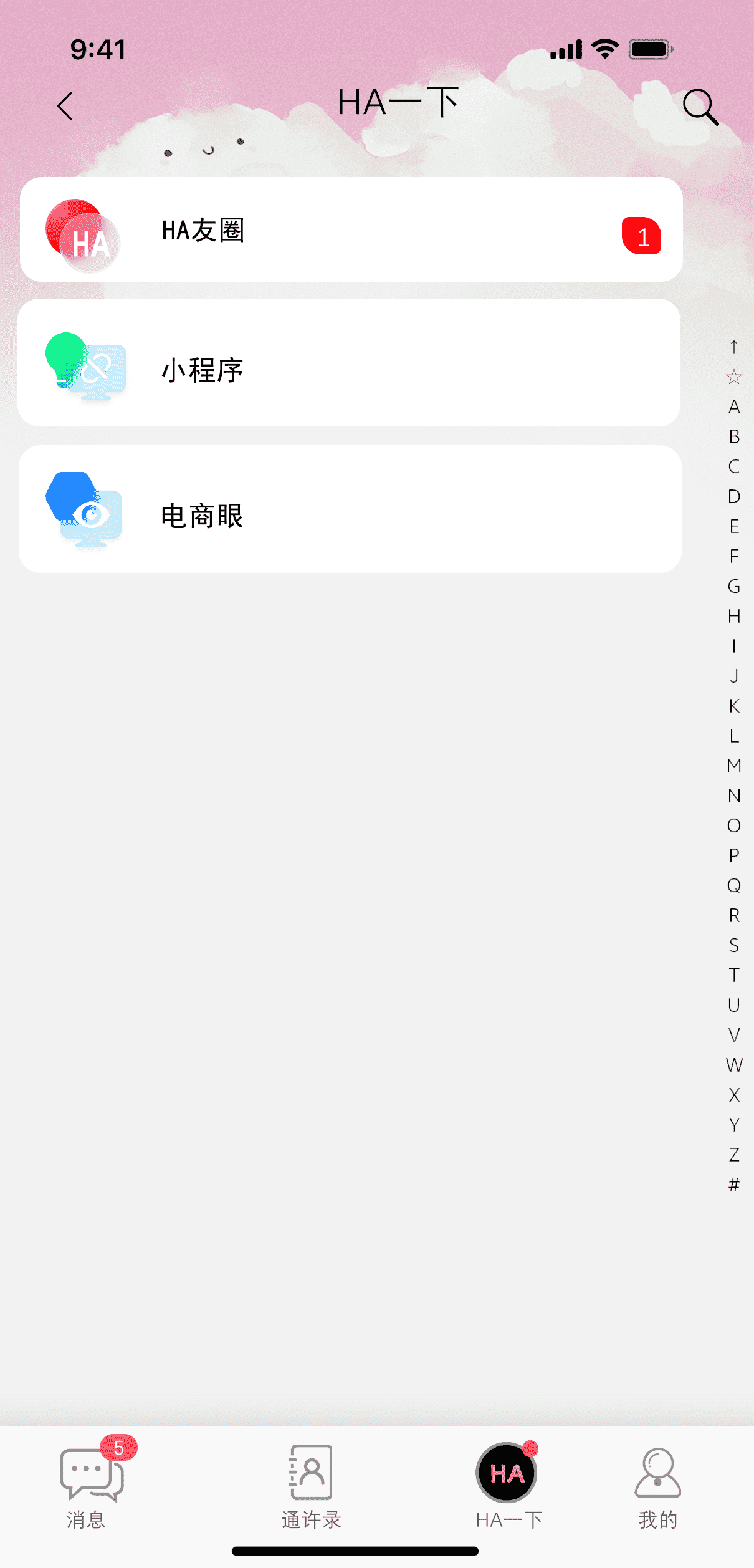Jump to letter Z in the index sidebar
This screenshot has height=1568, width=754.
tap(734, 1155)
